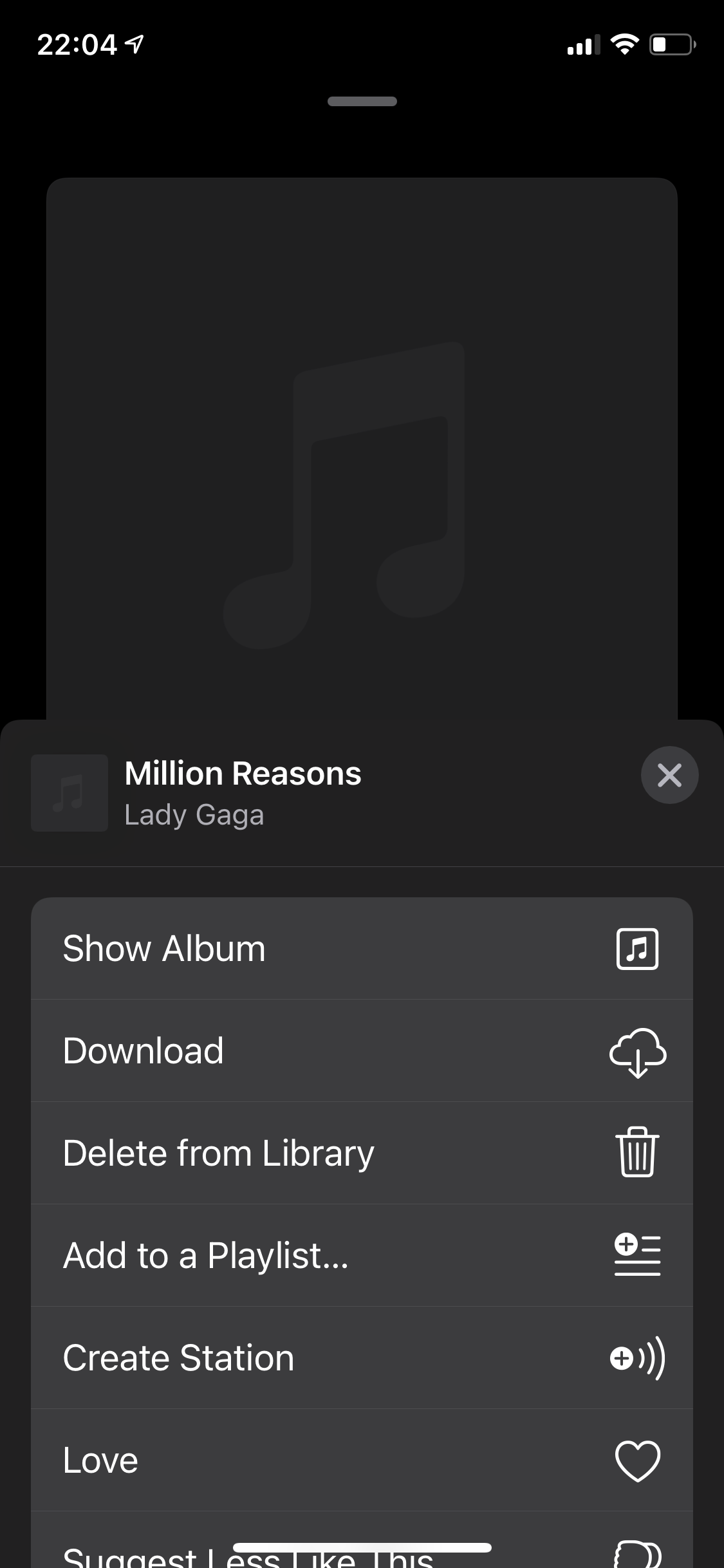724x1568 pixels.
Task: Love this song
Action: 362,1460
